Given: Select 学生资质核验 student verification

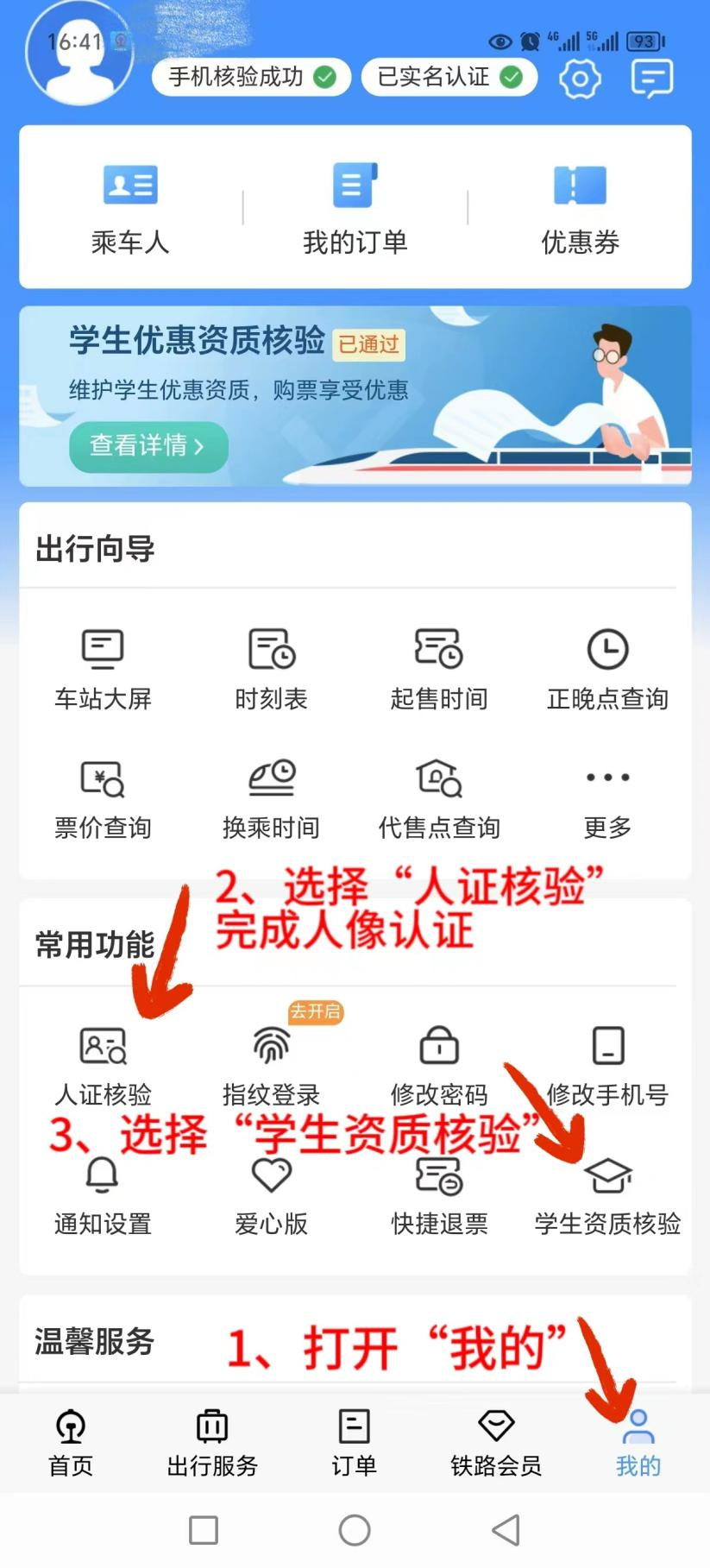Looking at the screenshot, I should 607,1195.
